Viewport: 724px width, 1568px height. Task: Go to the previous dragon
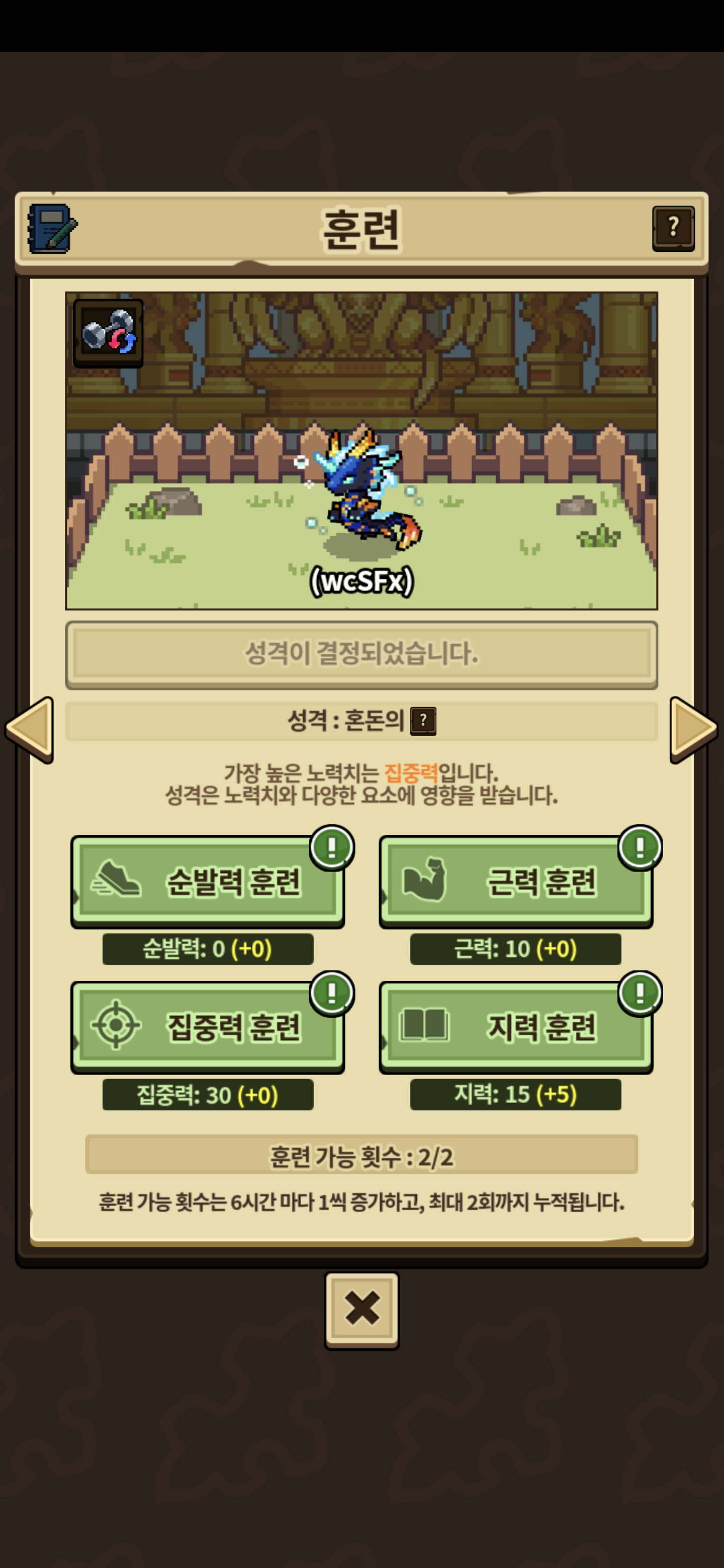(29, 729)
